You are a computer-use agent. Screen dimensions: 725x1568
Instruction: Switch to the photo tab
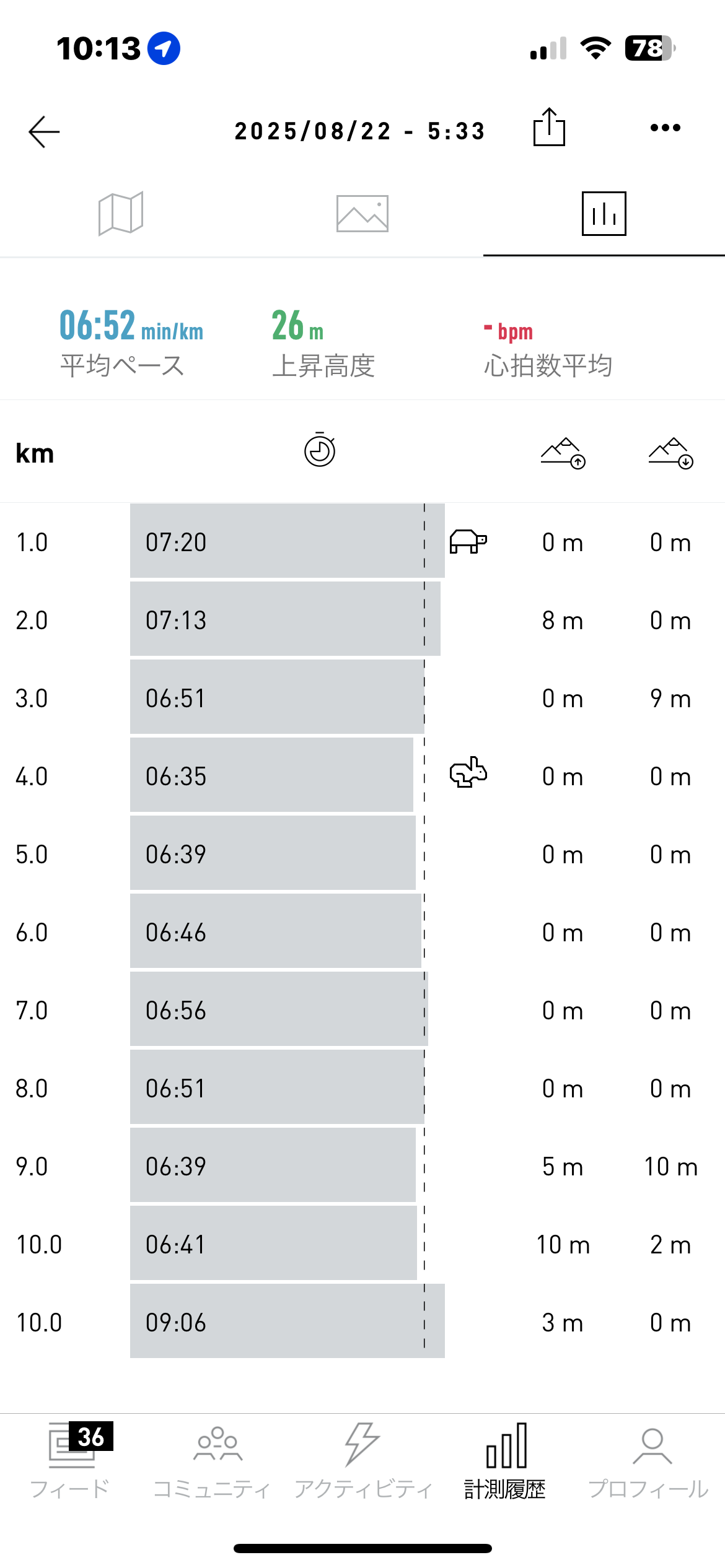(x=362, y=214)
